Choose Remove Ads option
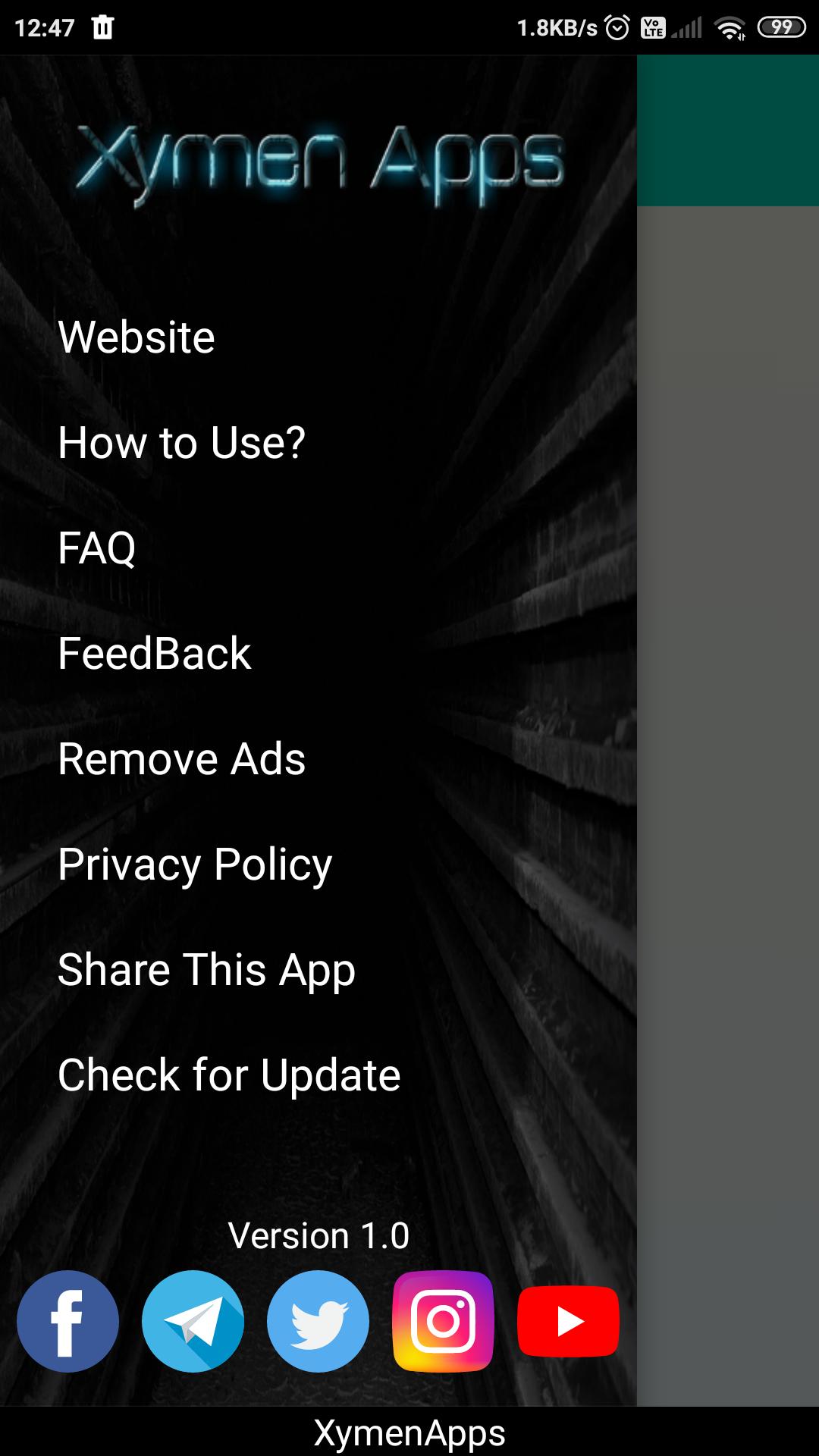This screenshot has height=1456, width=819. [181, 758]
